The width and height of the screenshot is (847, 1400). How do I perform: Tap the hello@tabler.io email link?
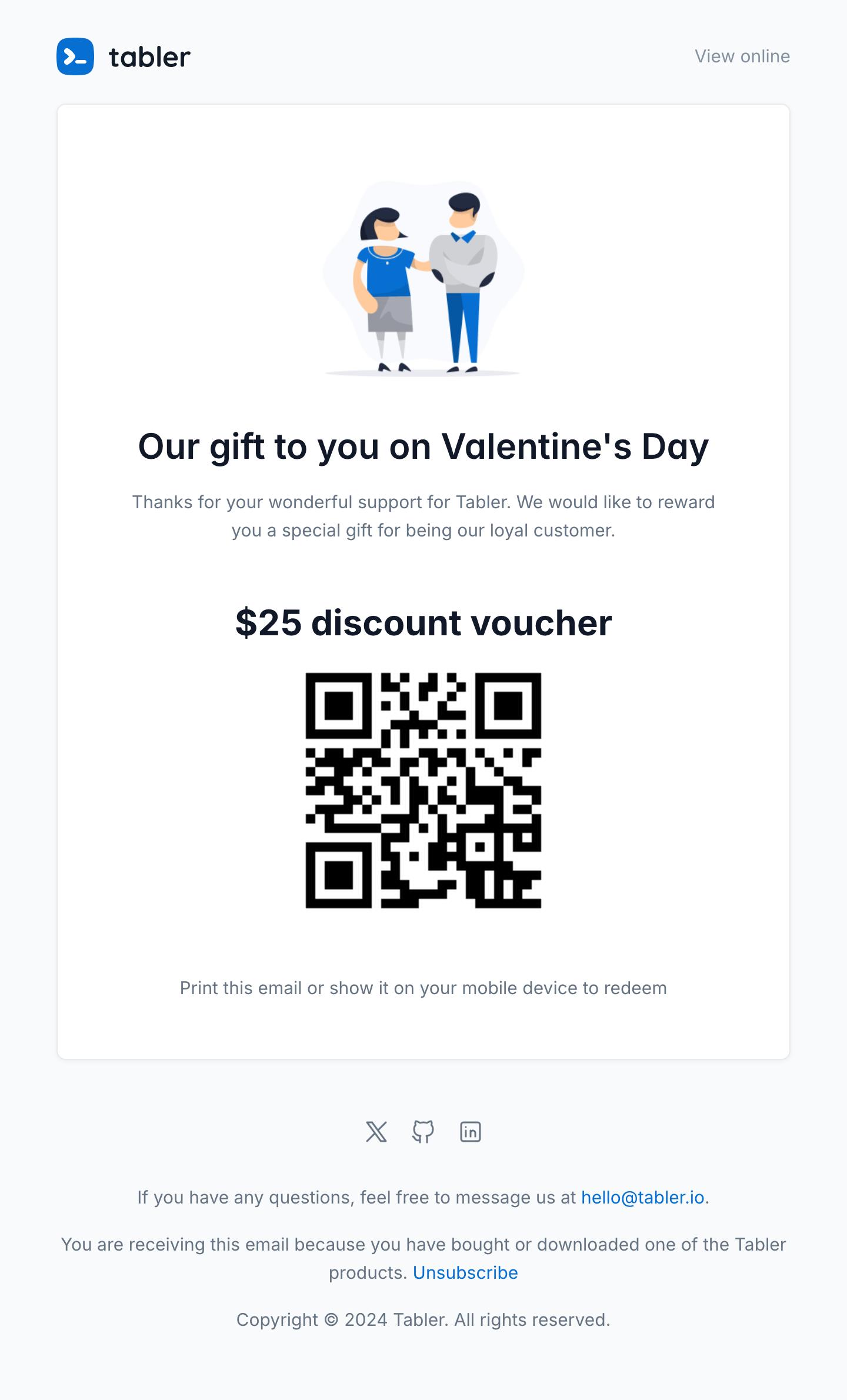(x=642, y=1198)
